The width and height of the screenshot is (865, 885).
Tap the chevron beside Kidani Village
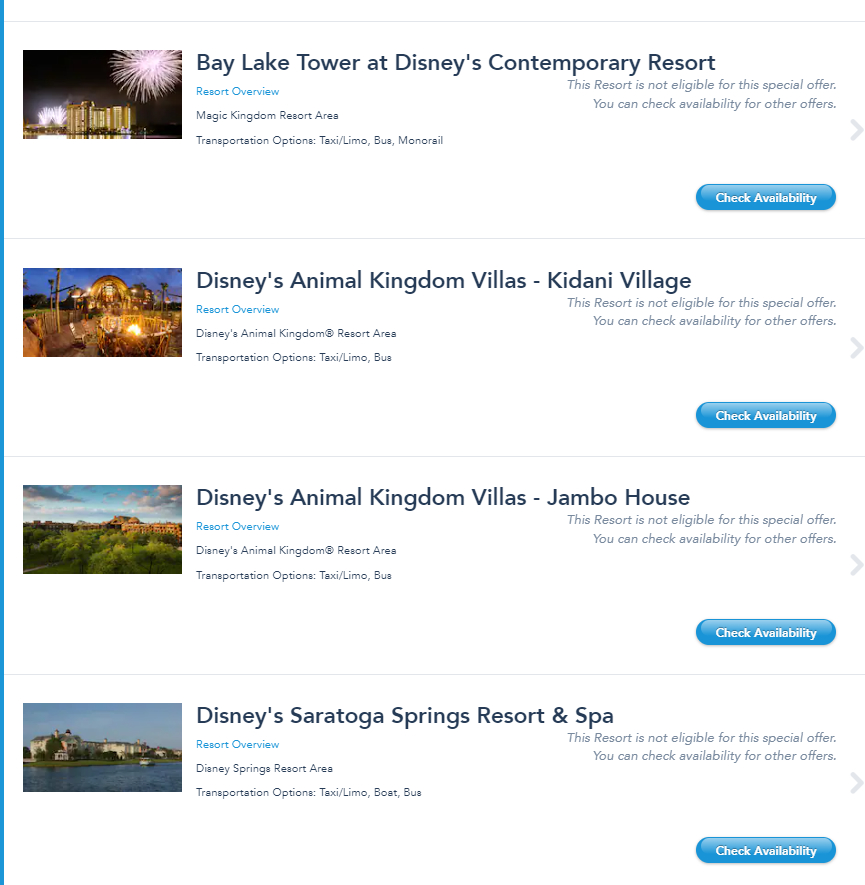[855, 348]
